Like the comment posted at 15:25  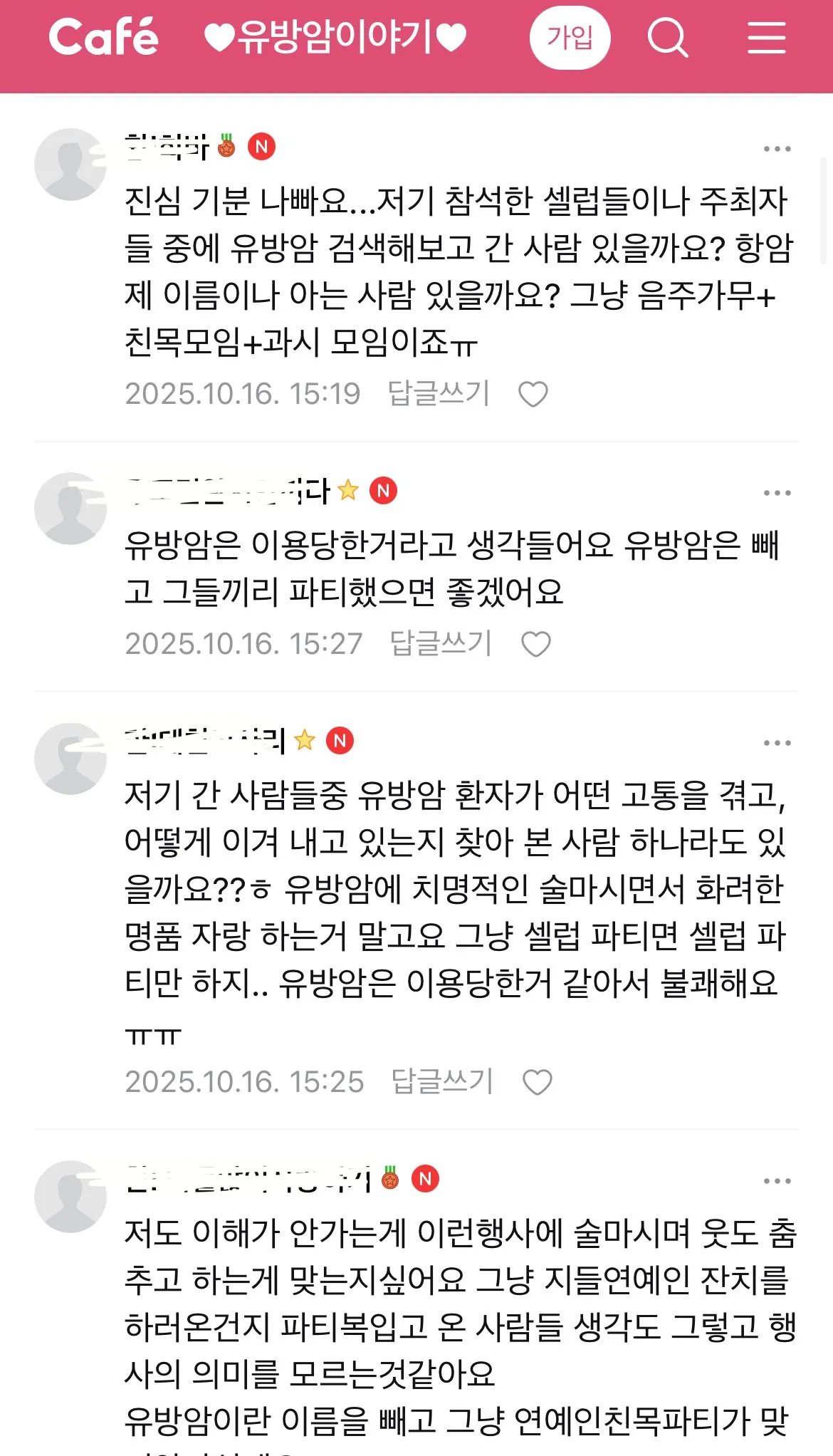537,1082
